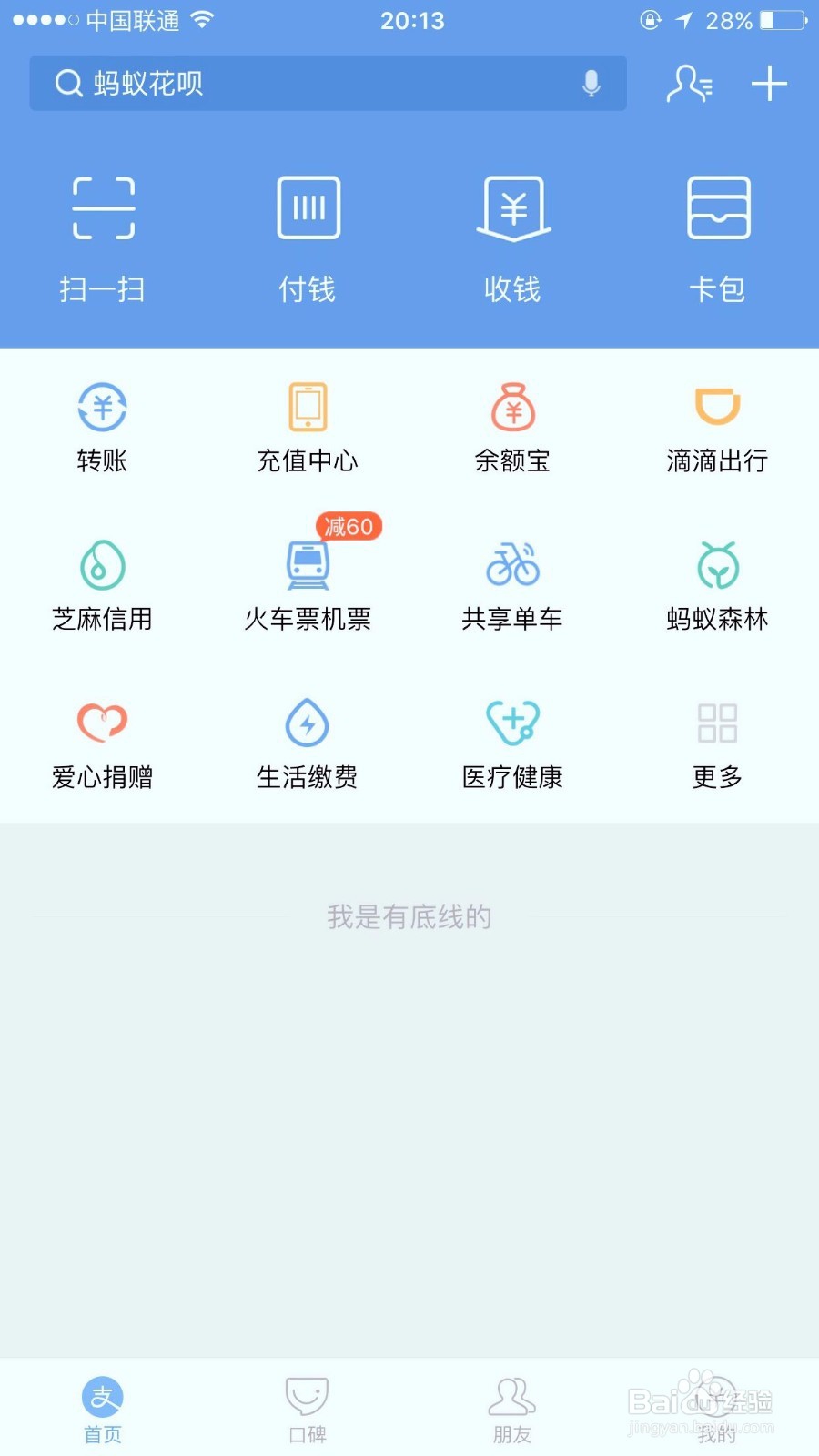Screen dimensions: 819x1456
Task: Open 余额宝
Action: (x=513, y=428)
